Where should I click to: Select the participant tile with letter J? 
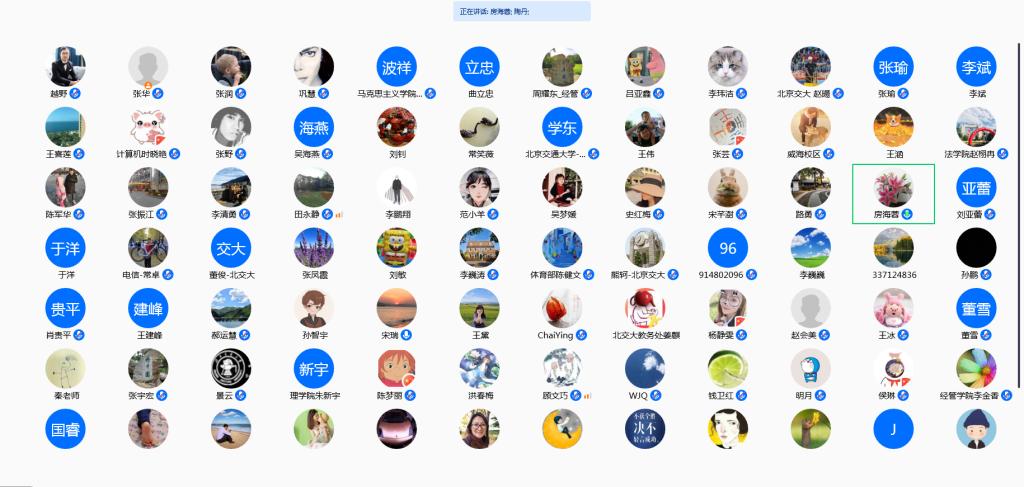tap(893, 429)
